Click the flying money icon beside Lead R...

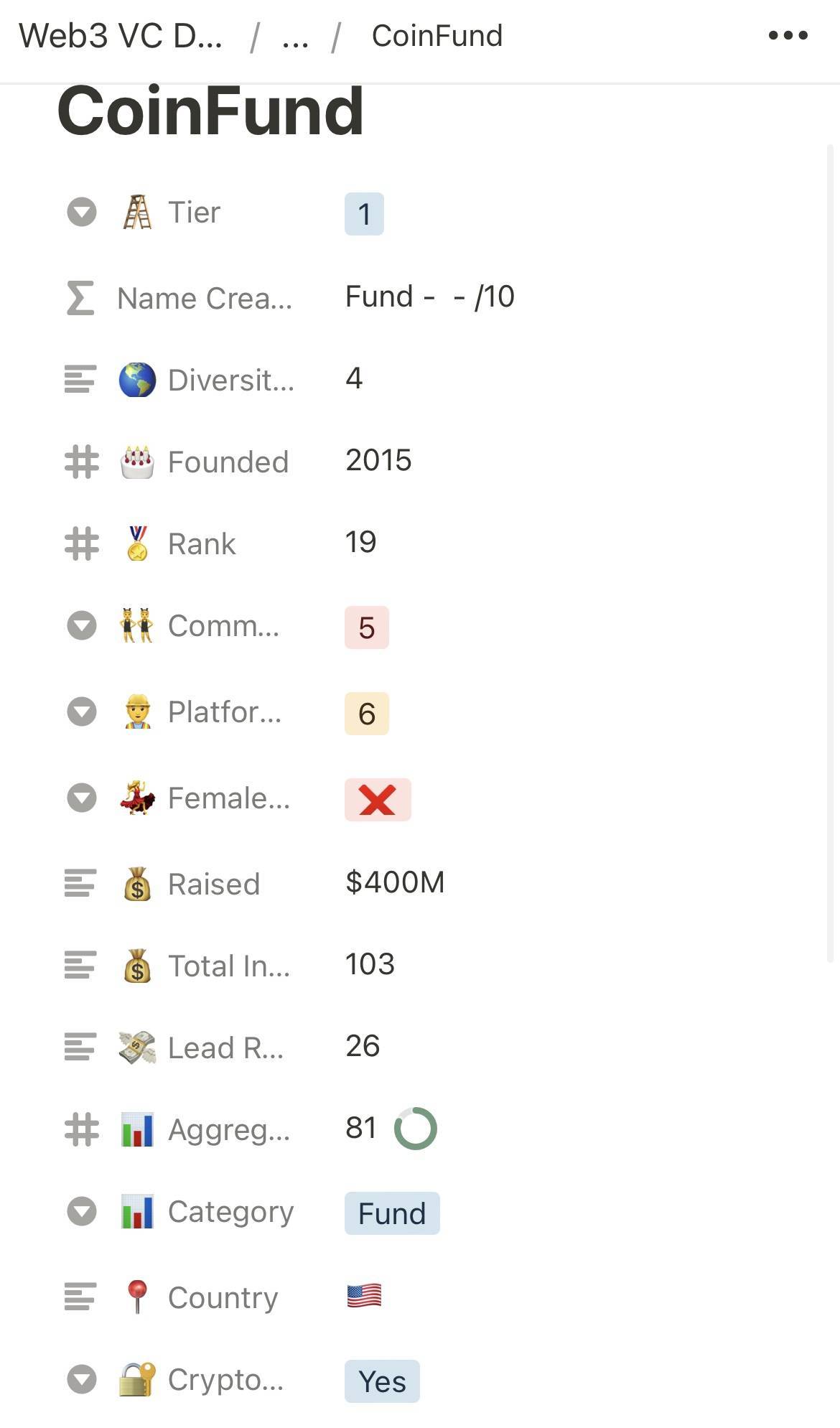[x=139, y=1047]
